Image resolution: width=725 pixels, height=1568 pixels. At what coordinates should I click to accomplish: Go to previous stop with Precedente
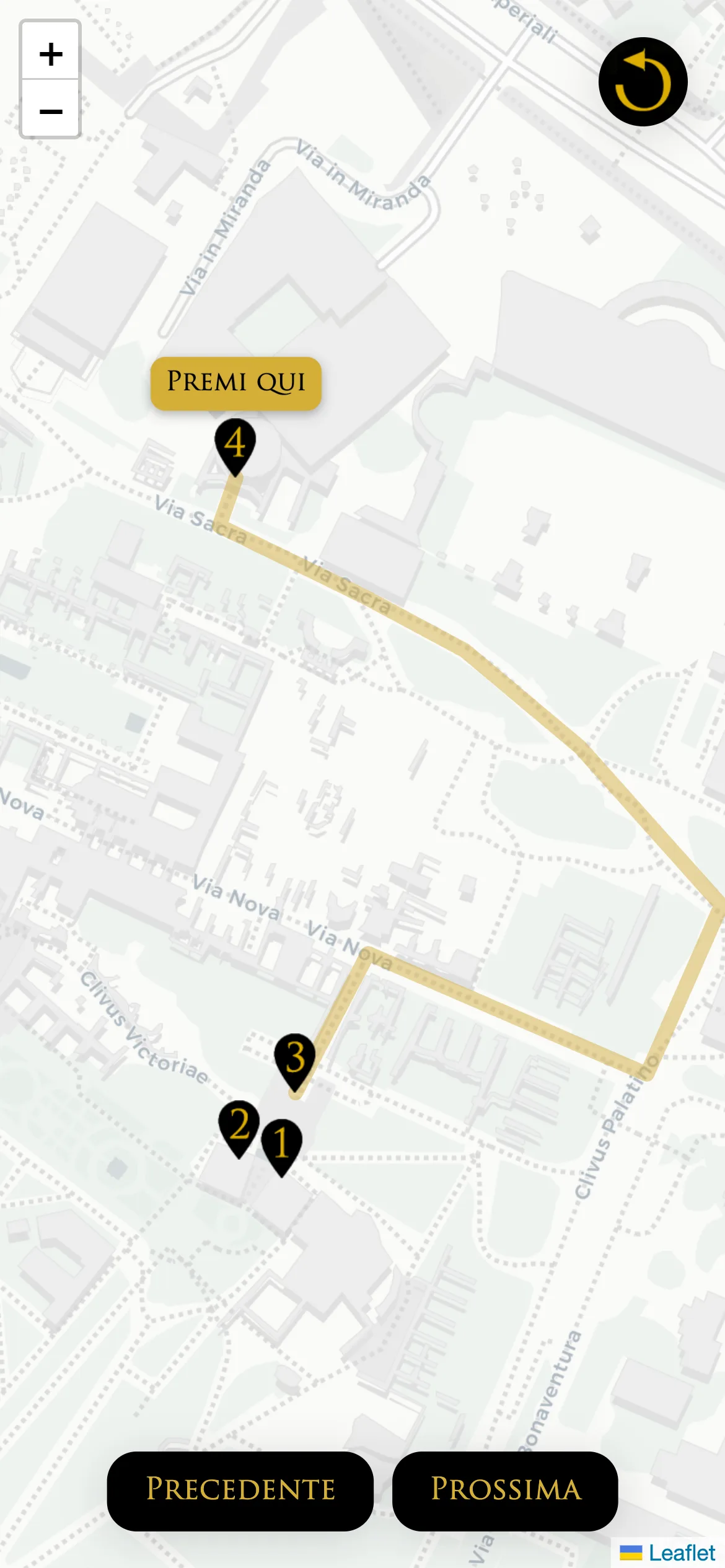pyautogui.click(x=240, y=1490)
